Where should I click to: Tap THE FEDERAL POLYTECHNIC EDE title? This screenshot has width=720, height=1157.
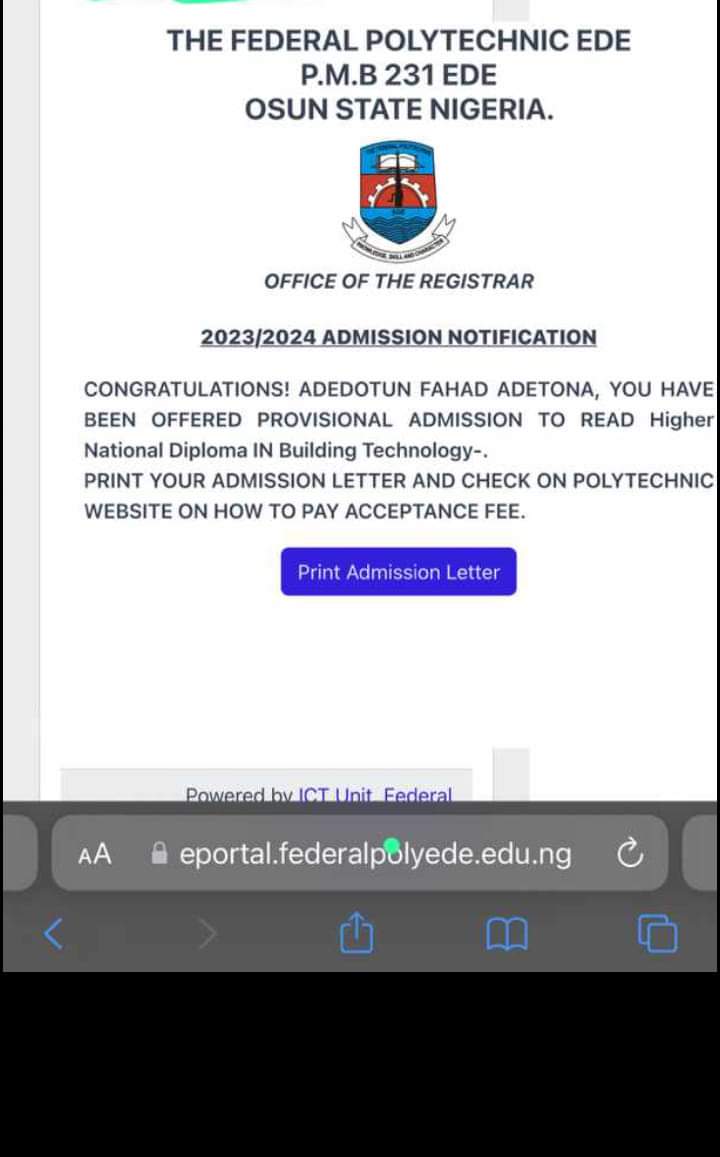click(398, 41)
